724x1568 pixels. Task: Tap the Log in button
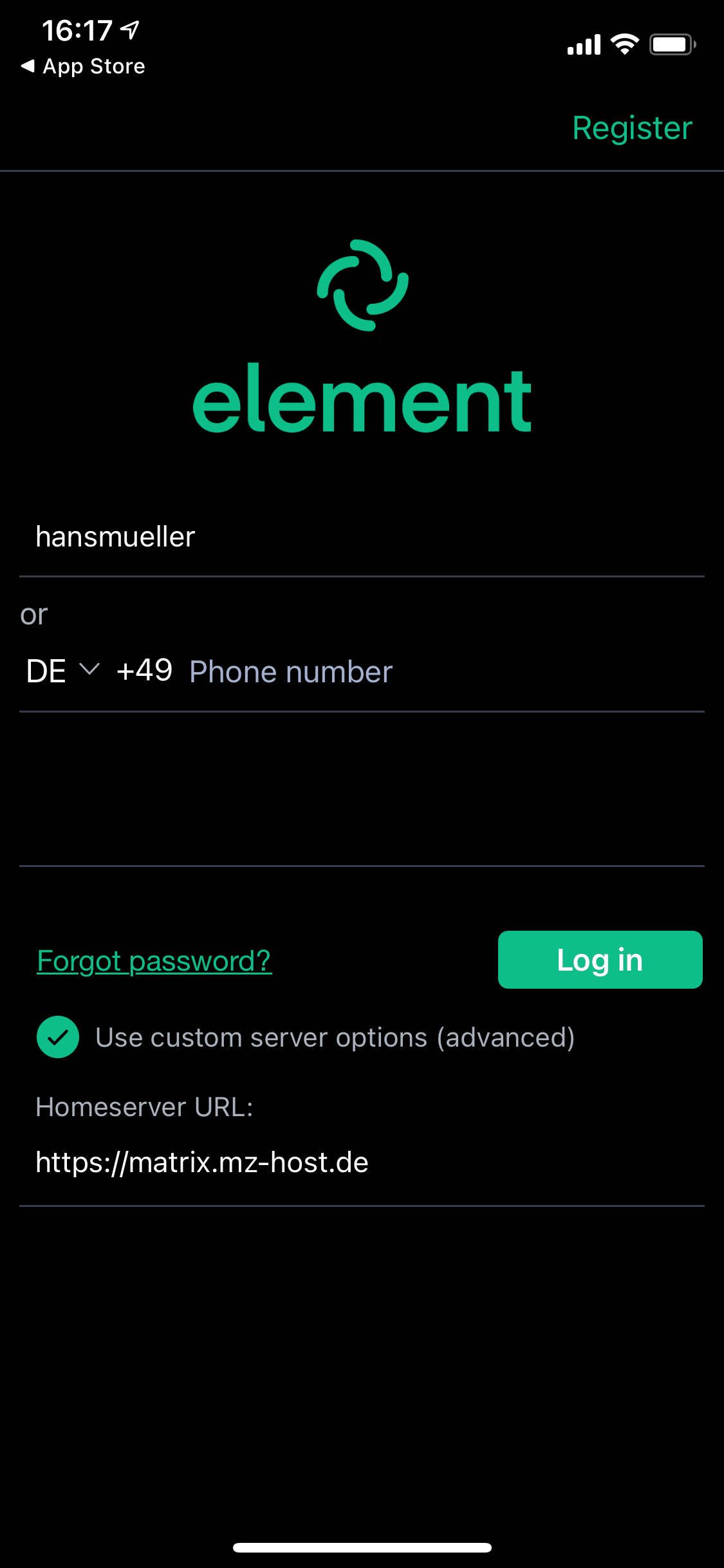click(600, 960)
